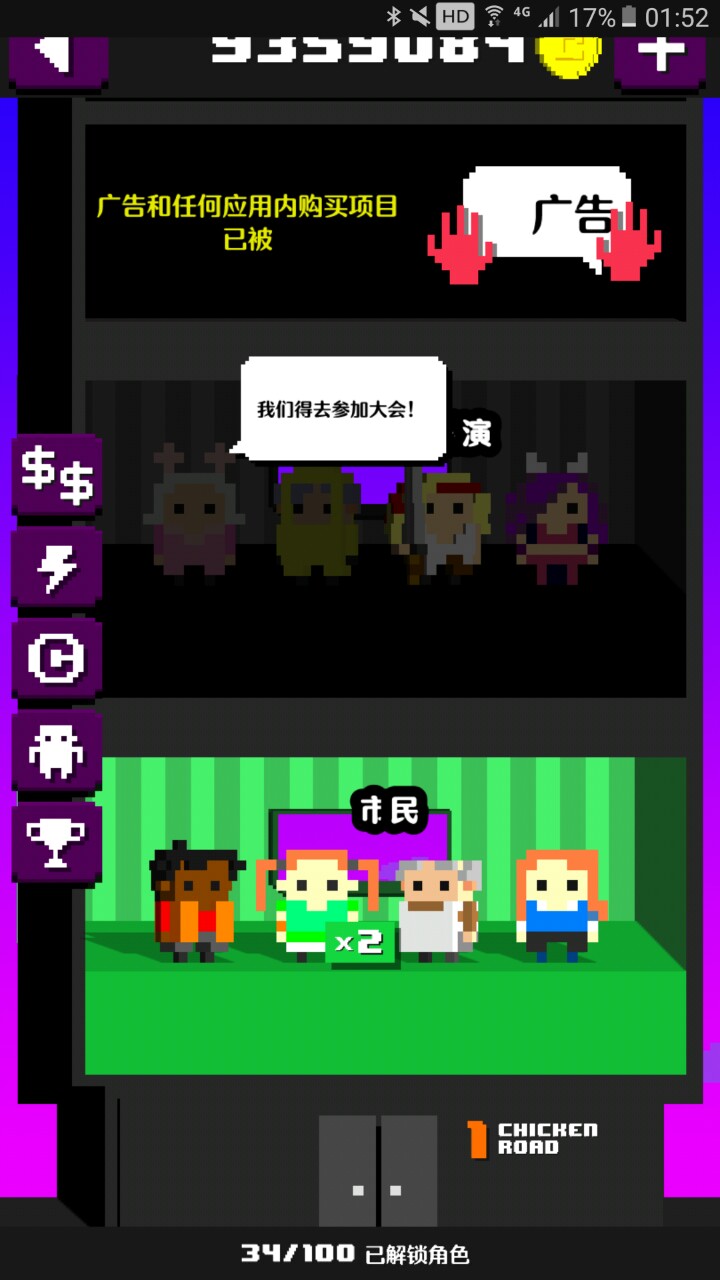Select the yellow hooded character

pos(318,522)
